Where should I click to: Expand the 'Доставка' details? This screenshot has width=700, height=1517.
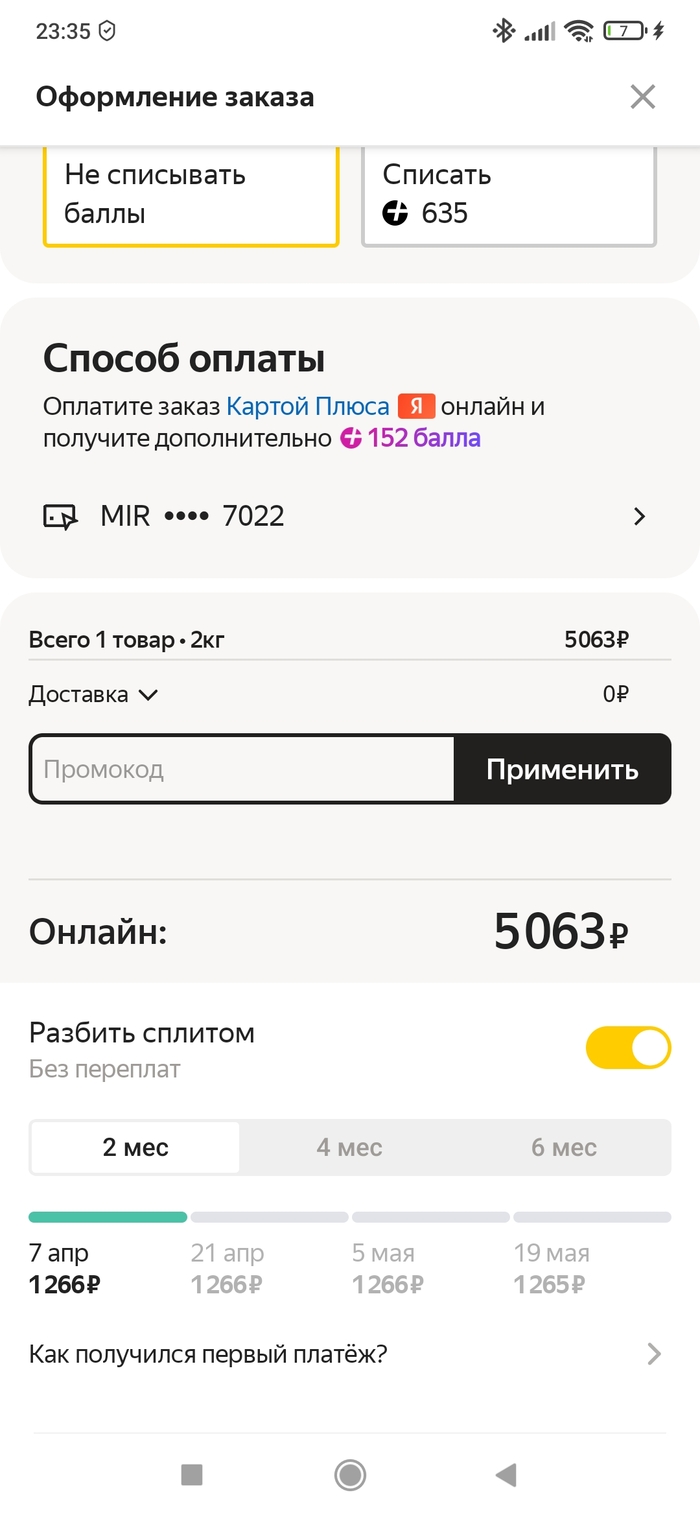pyautogui.click(x=94, y=694)
